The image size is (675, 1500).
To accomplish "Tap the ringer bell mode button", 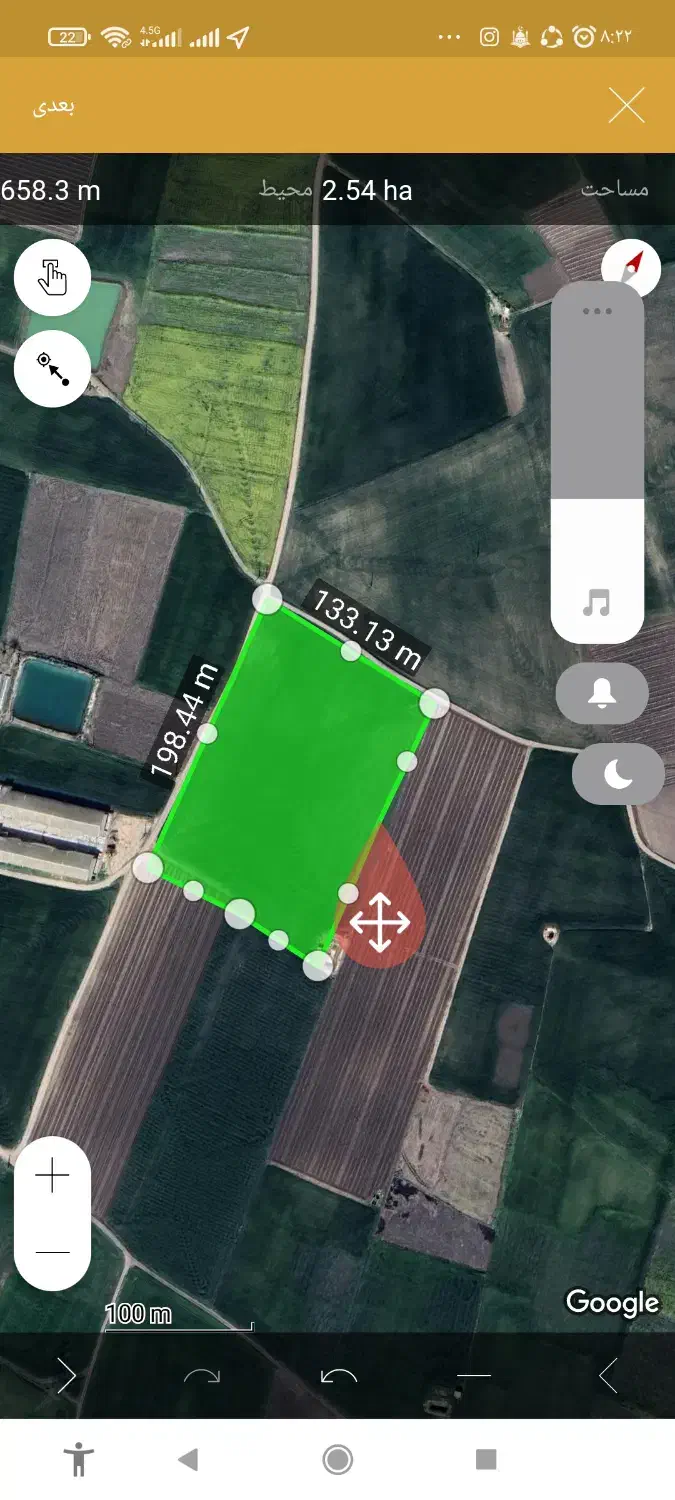I will 602,693.
